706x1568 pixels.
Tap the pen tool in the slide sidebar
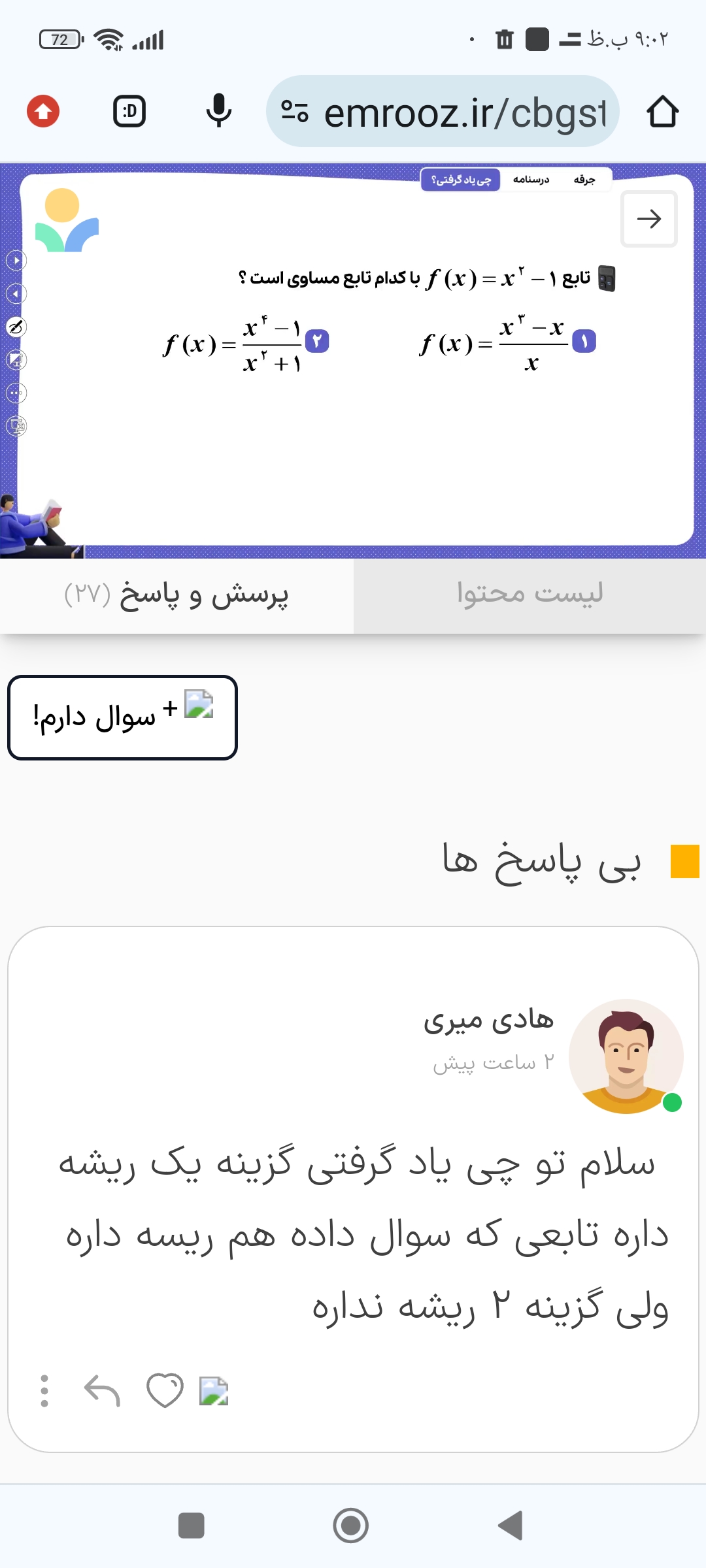[16, 327]
